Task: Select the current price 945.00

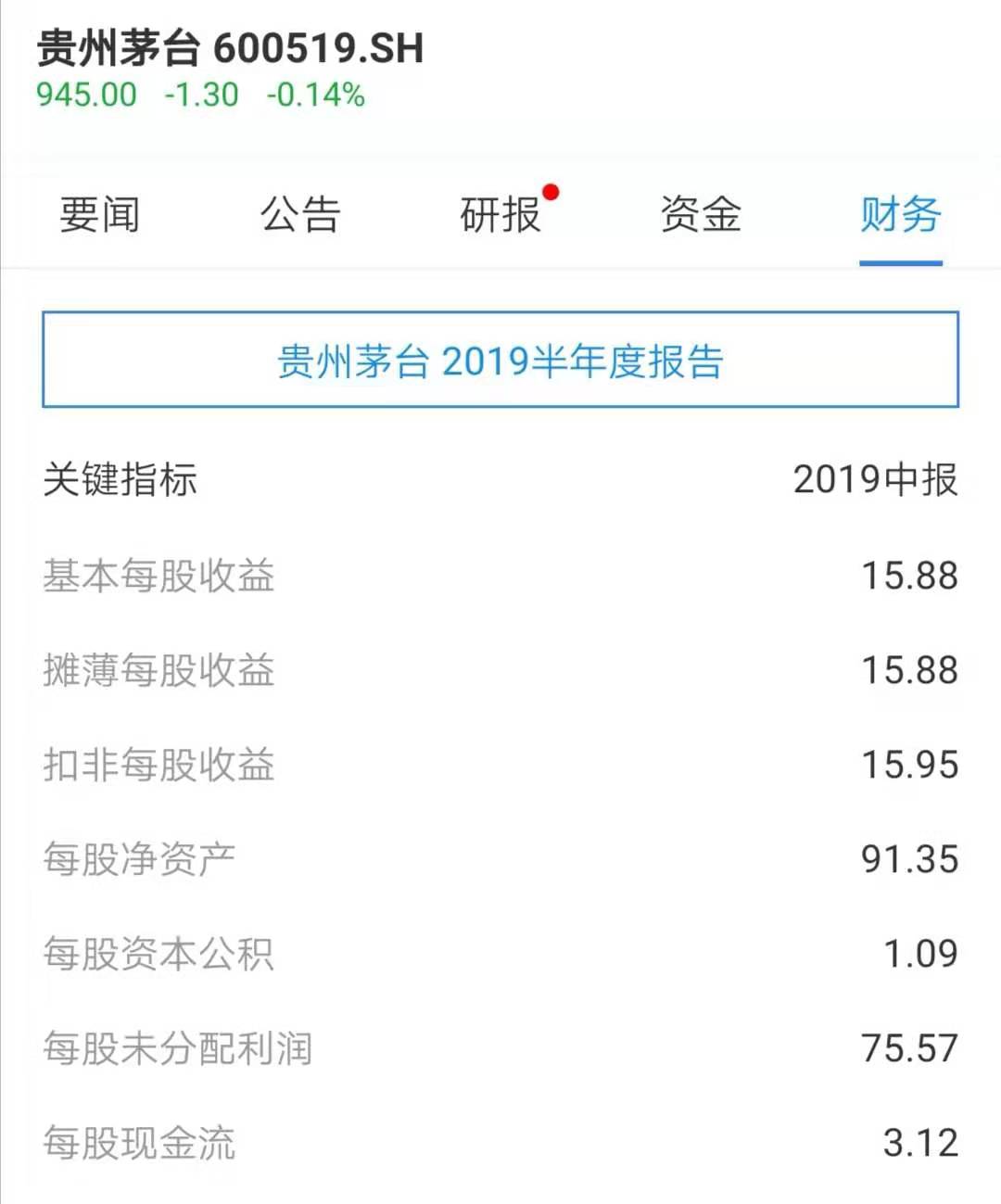Action: click(85, 95)
